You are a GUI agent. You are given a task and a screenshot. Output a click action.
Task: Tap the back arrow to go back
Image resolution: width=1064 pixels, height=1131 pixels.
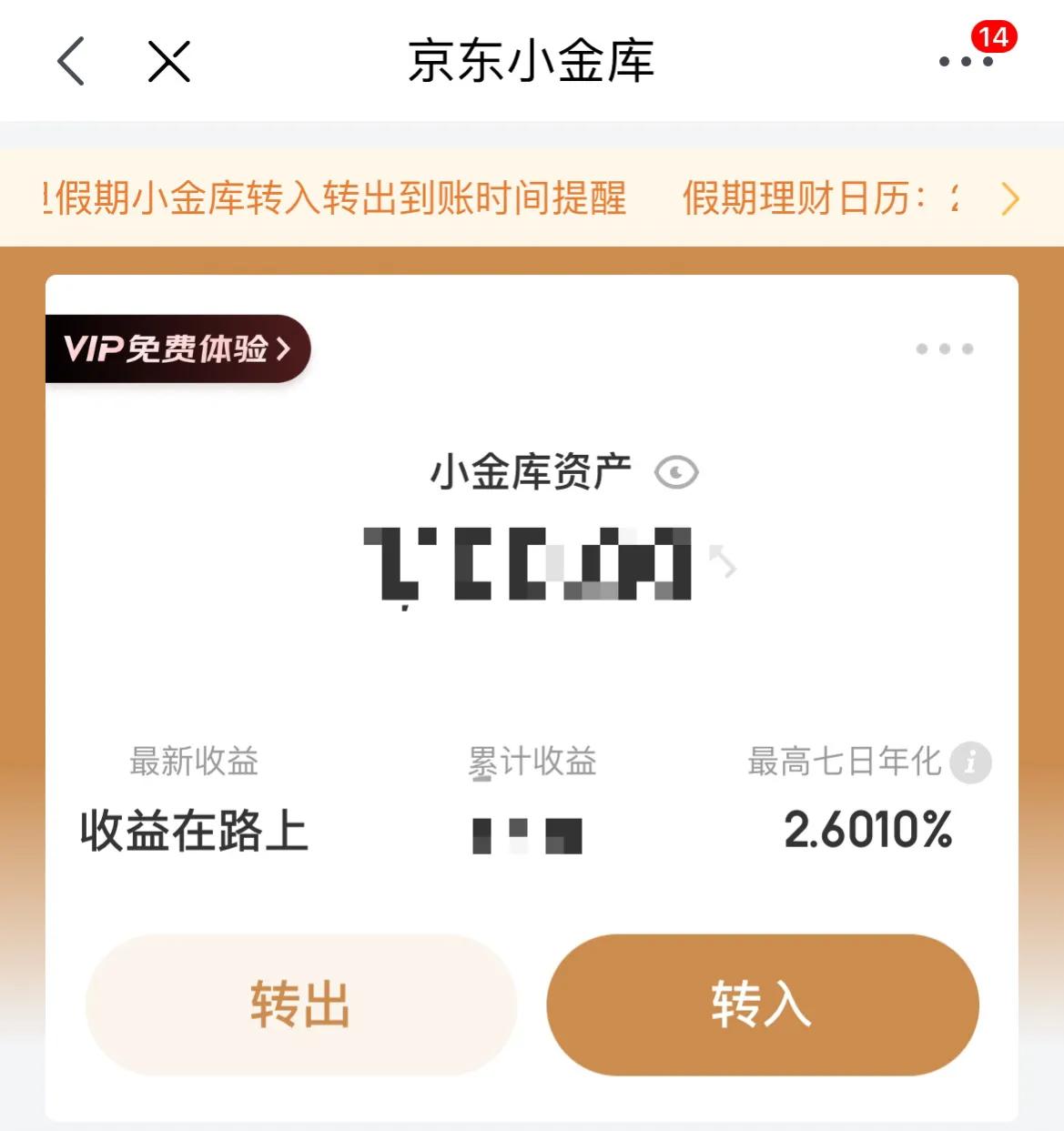[x=71, y=62]
